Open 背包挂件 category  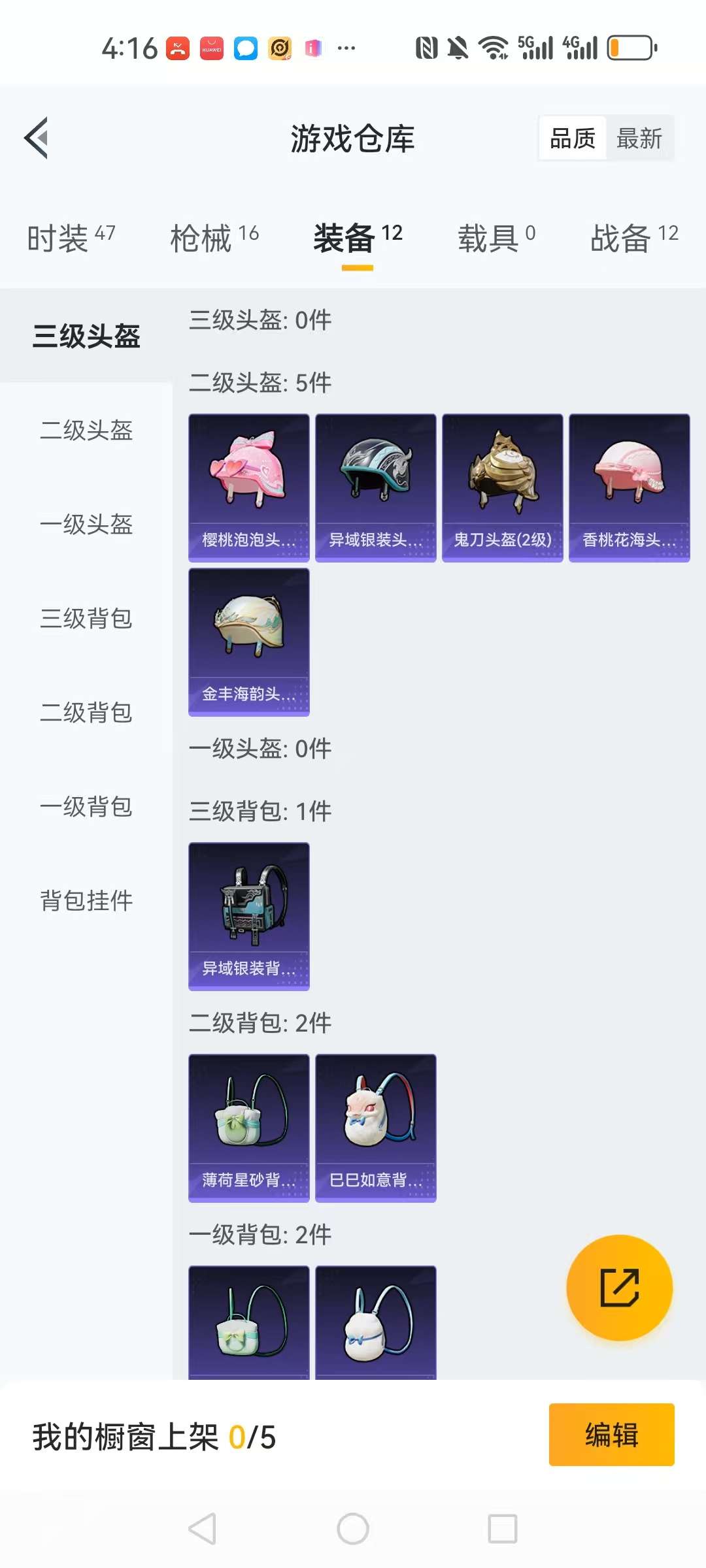tap(86, 900)
